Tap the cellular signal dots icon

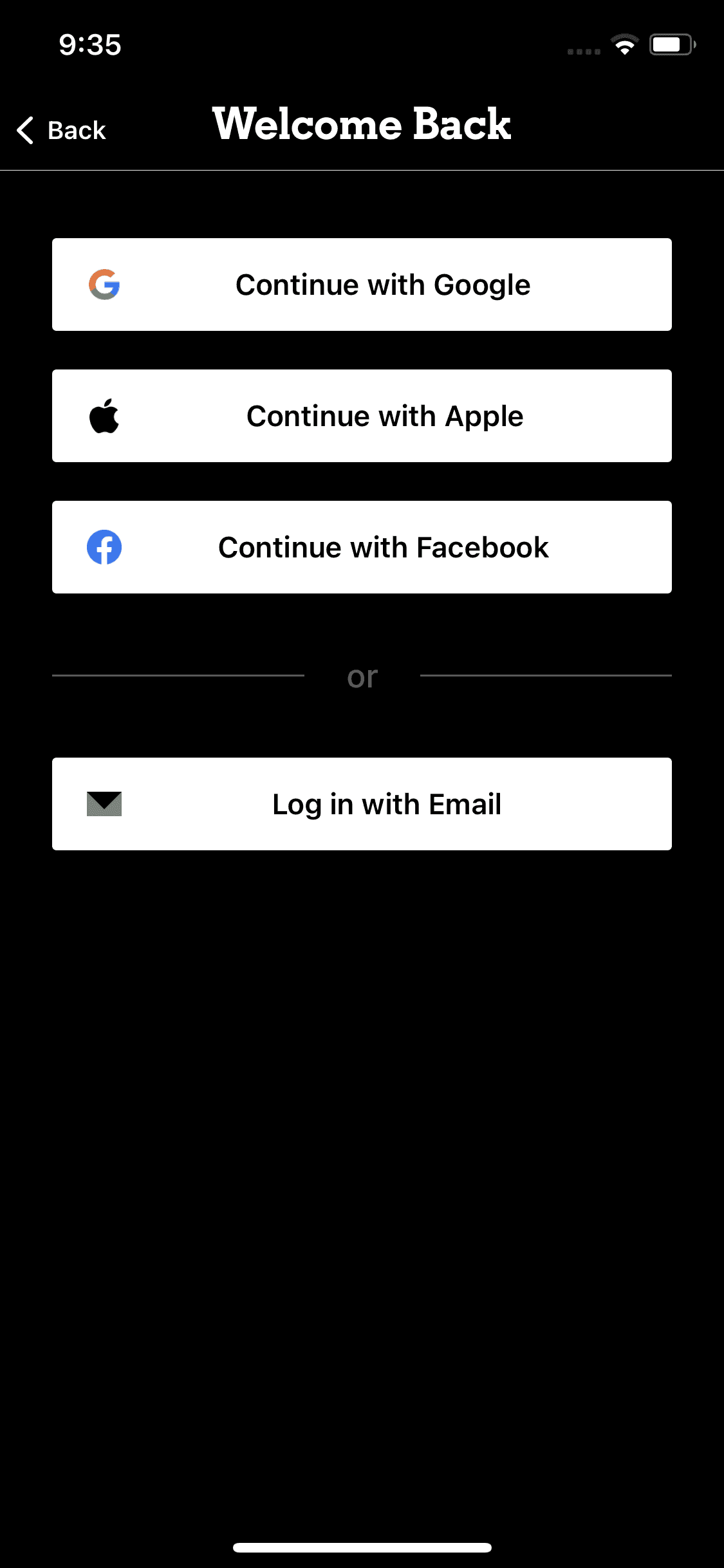tap(582, 51)
